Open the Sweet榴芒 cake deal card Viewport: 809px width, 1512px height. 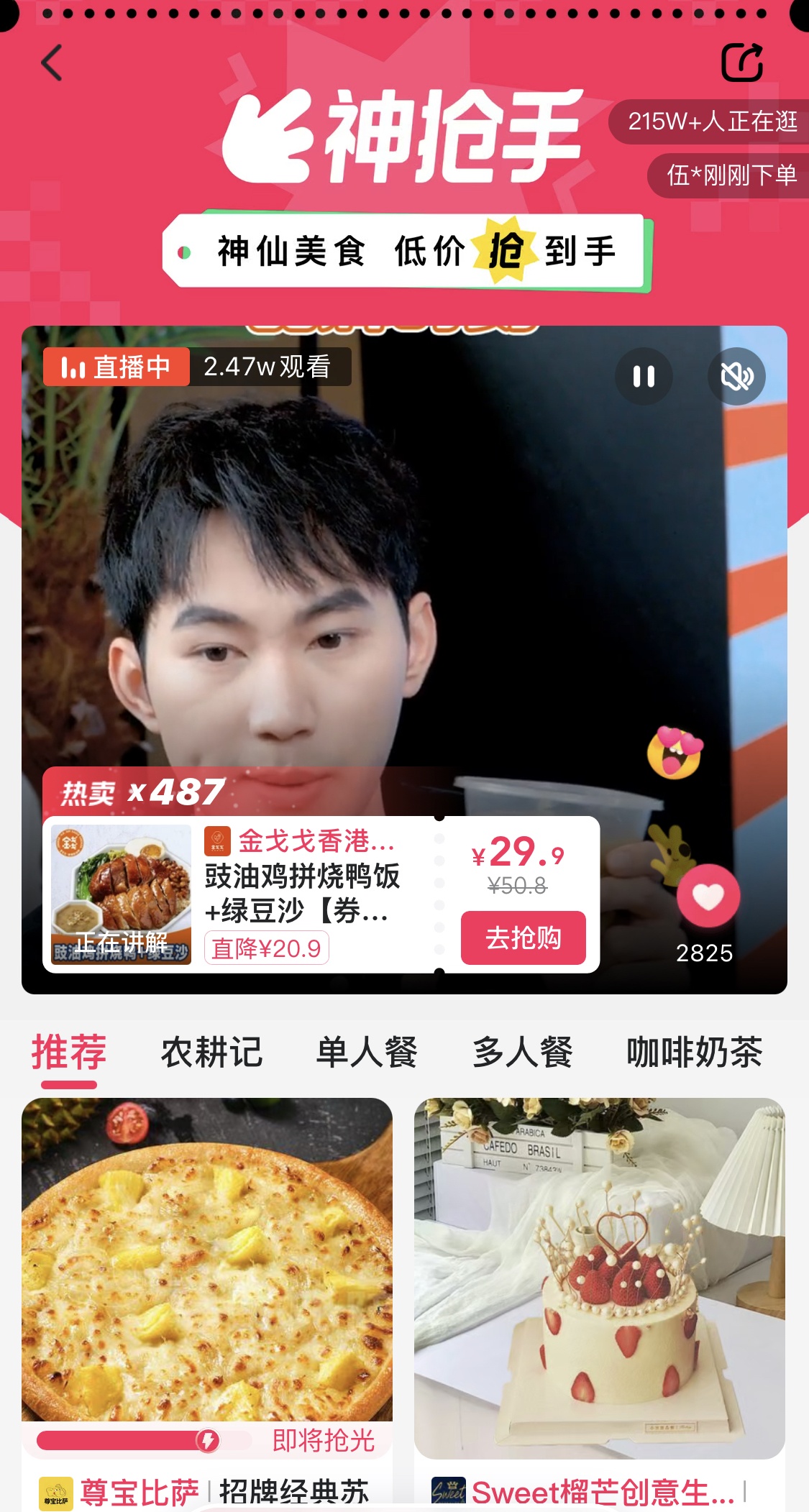pyautogui.click(x=599, y=1280)
